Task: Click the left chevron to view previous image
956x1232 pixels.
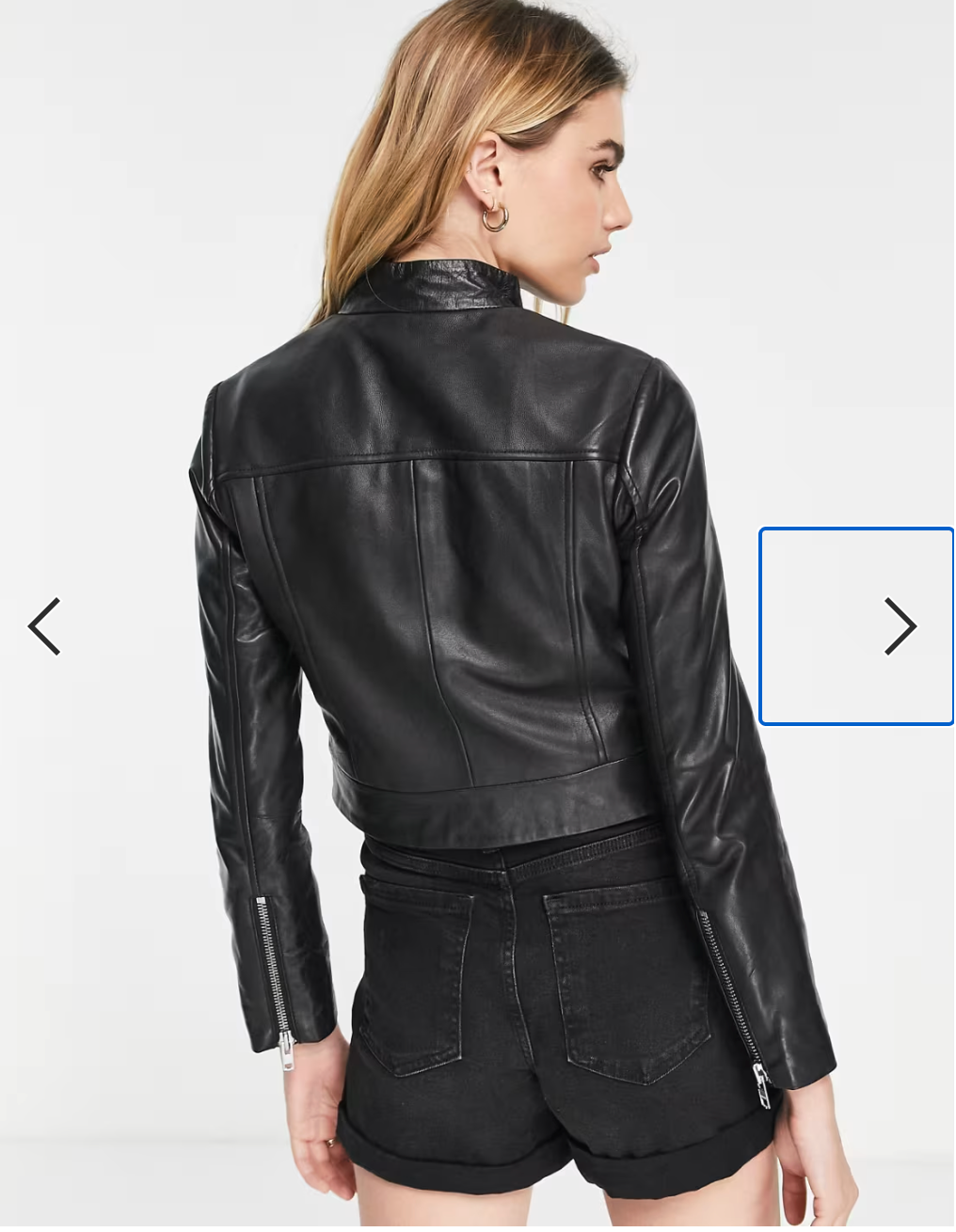Action: (x=44, y=624)
